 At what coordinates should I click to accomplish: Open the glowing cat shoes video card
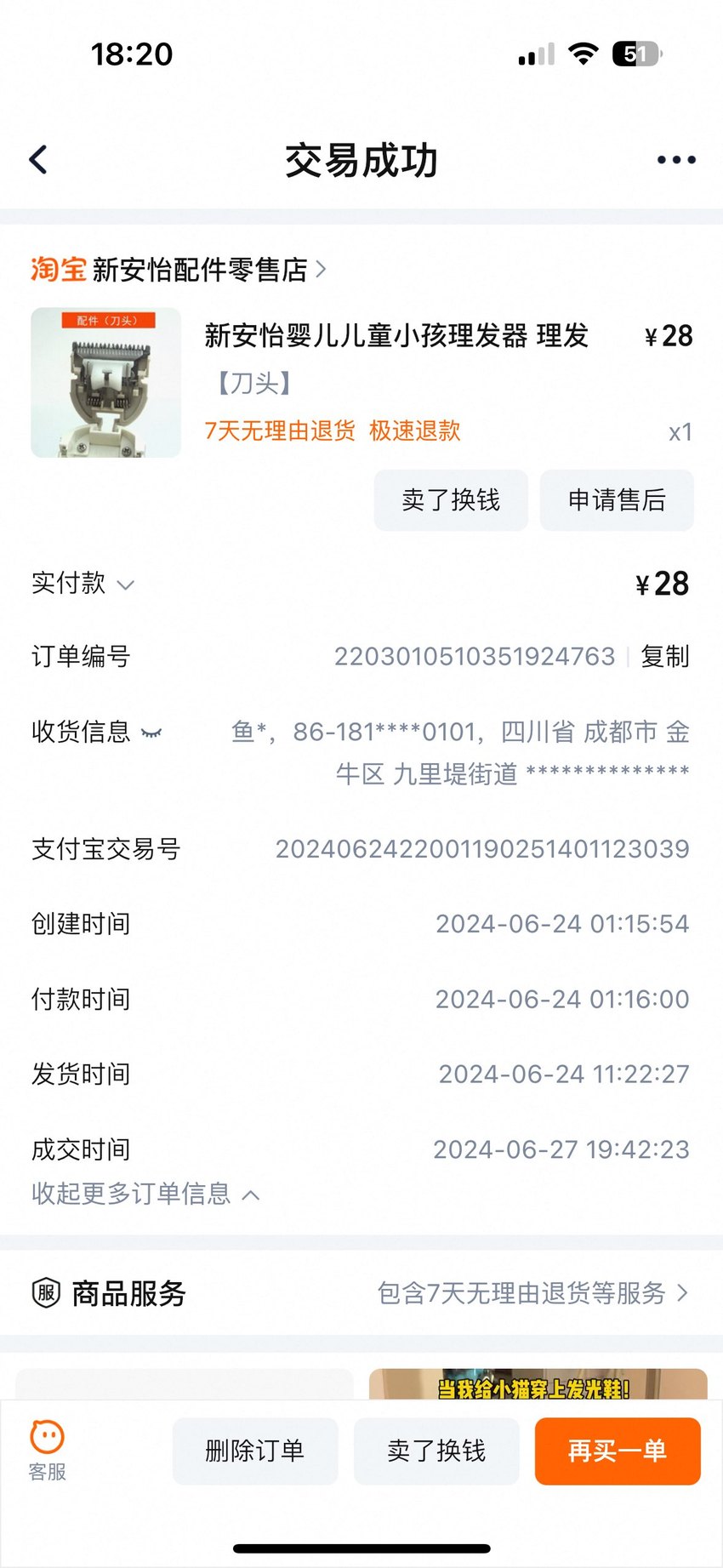coord(538,1384)
